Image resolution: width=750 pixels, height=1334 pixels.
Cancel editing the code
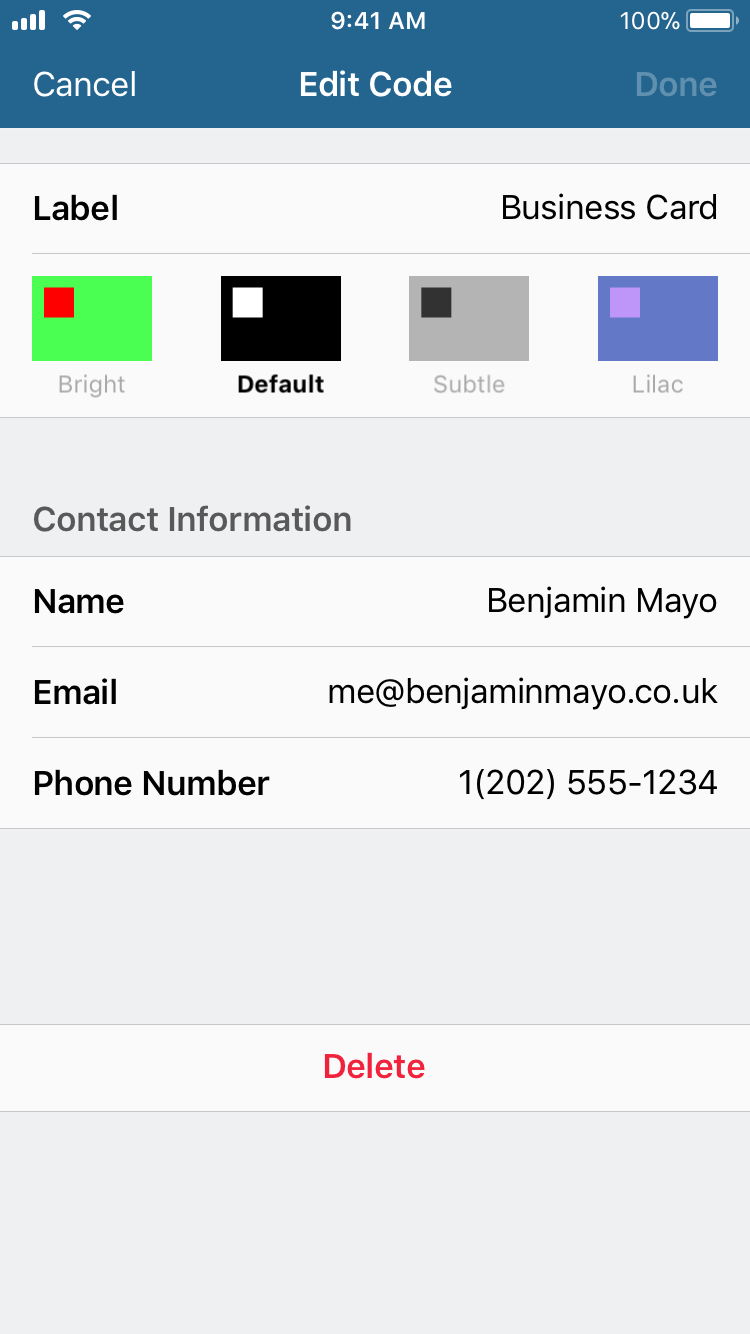point(85,84)
